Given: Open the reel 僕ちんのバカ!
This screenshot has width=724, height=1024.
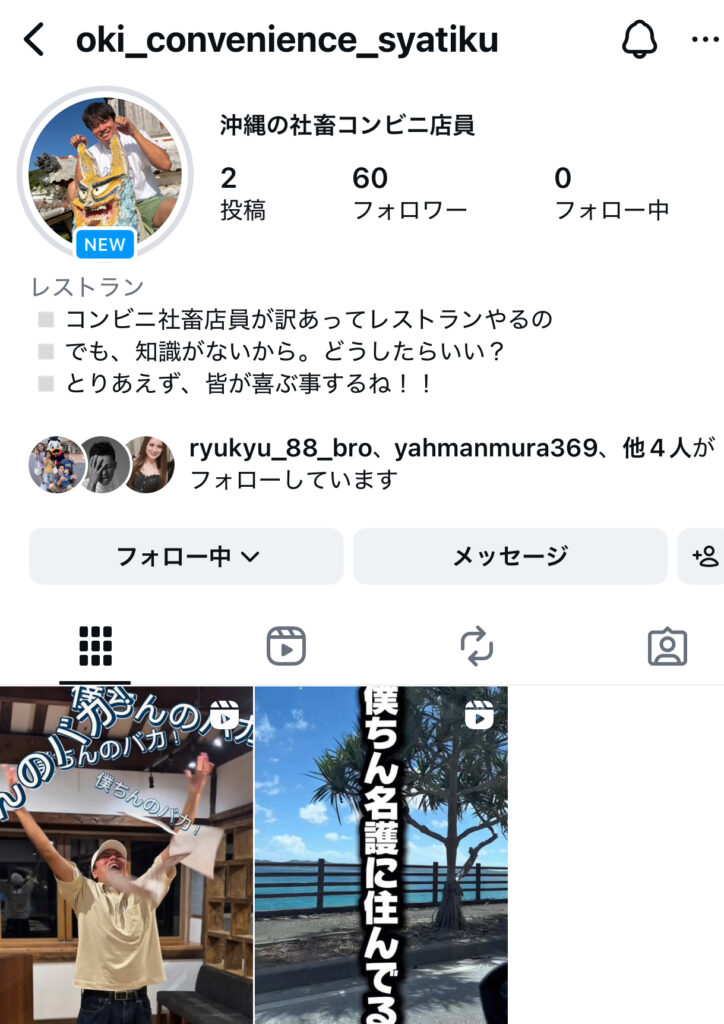Looking at the screenshot, I should [126, 855].
